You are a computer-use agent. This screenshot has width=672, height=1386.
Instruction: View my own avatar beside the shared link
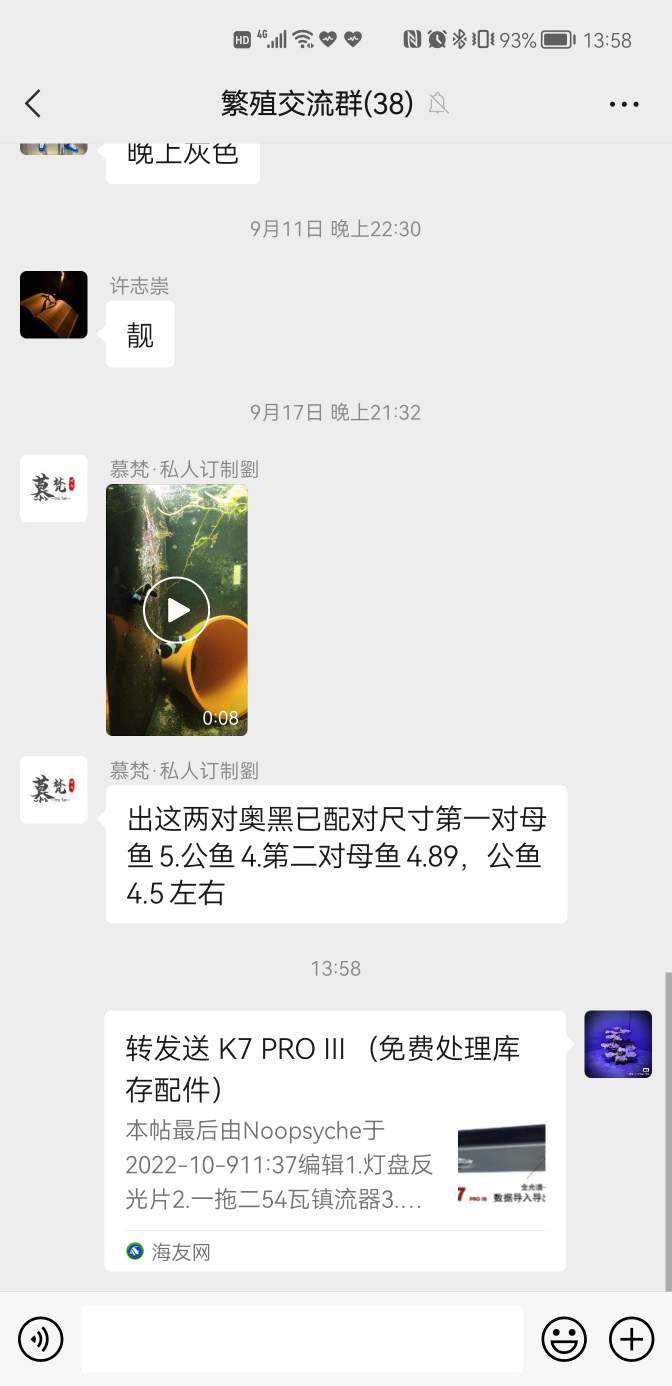[x=618, y=1044]
